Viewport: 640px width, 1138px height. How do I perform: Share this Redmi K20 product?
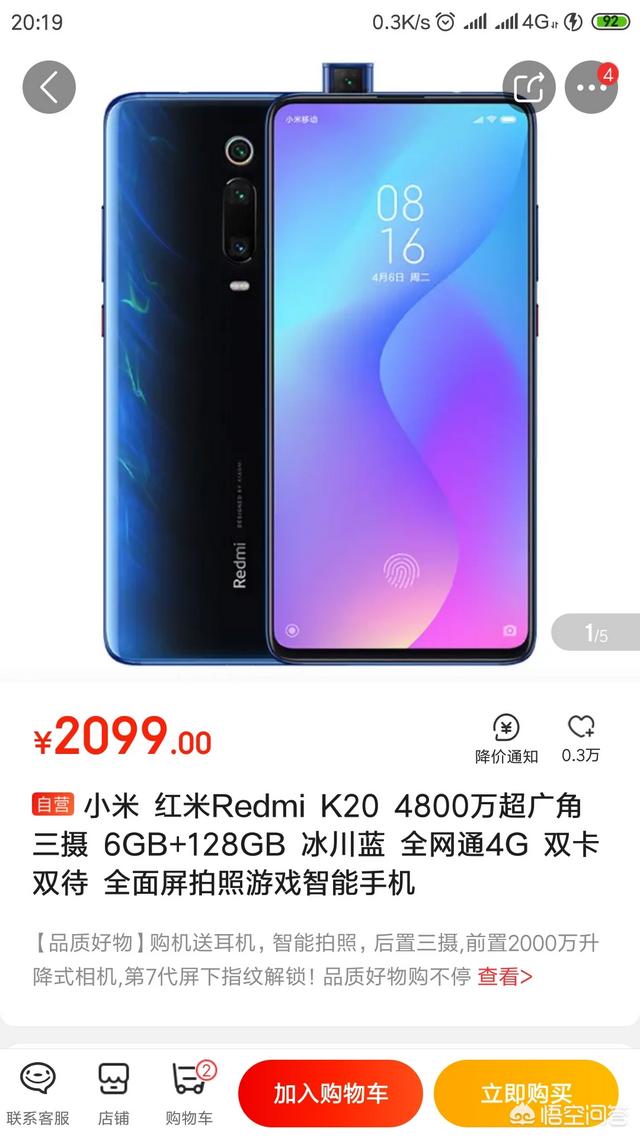529,87
